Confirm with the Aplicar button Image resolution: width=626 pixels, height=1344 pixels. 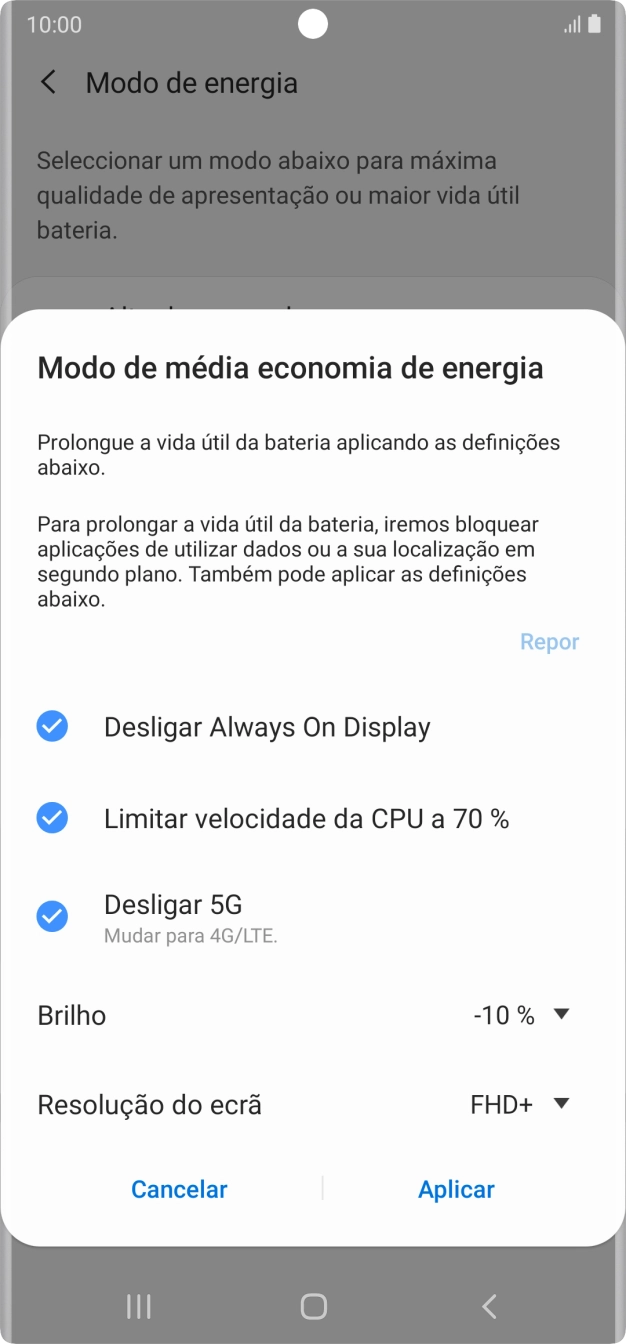[456, 1189]
